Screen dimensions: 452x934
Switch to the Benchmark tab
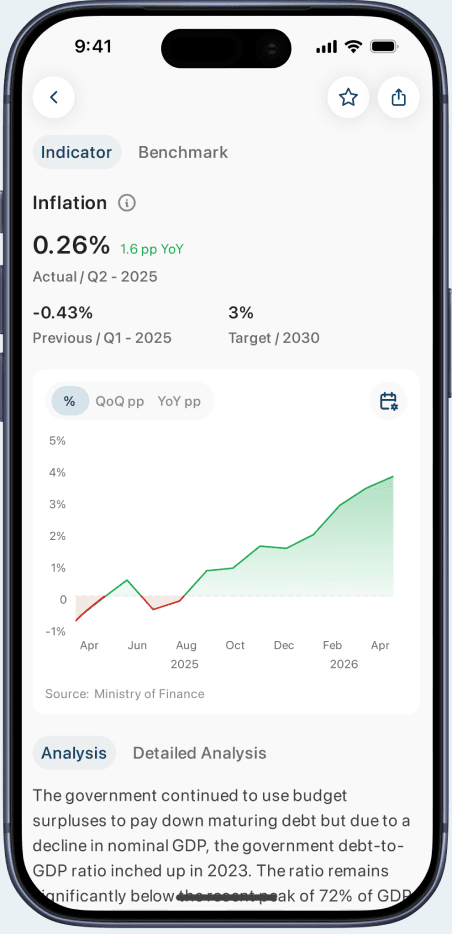183,152
